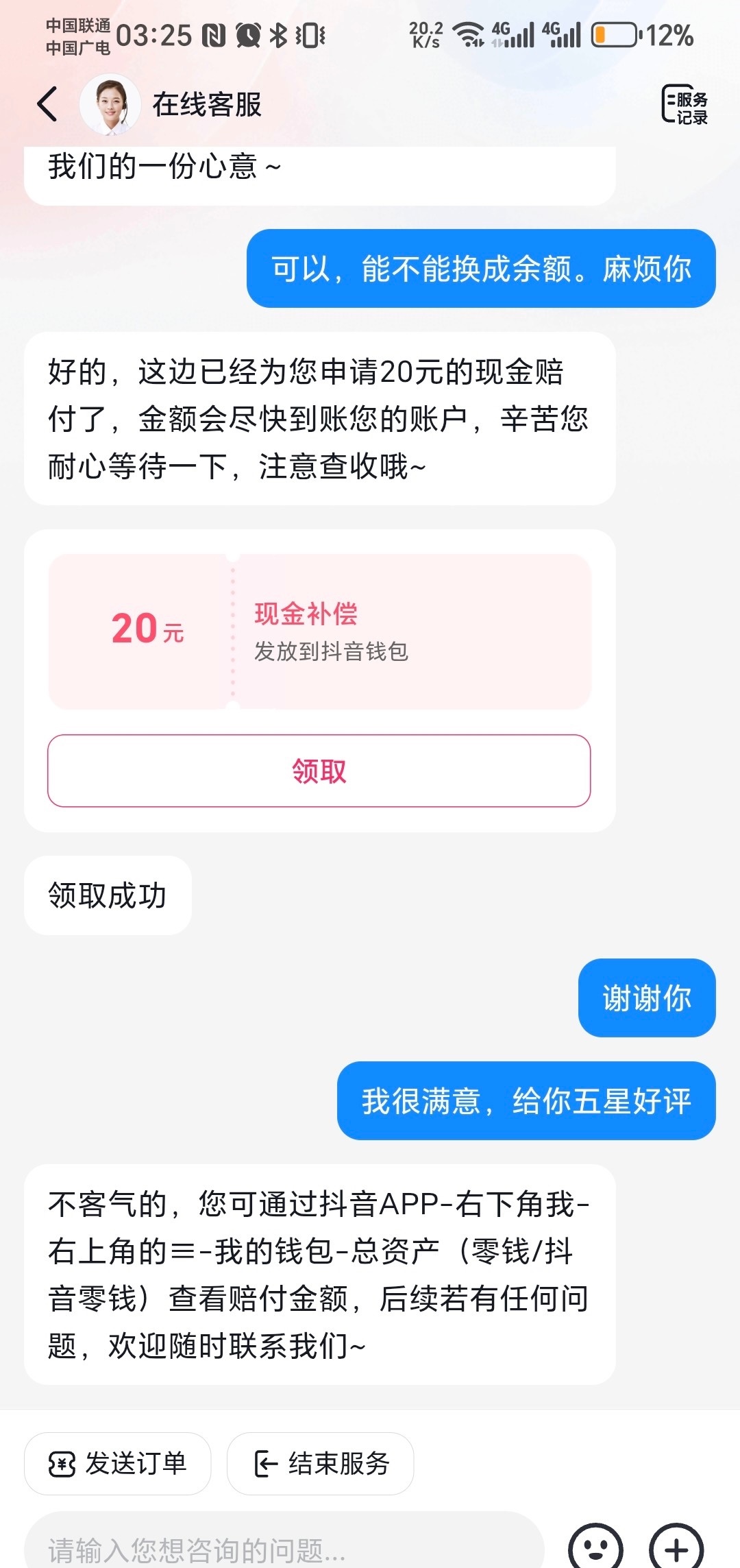Open the service records (服务记录)

point(684,105)
